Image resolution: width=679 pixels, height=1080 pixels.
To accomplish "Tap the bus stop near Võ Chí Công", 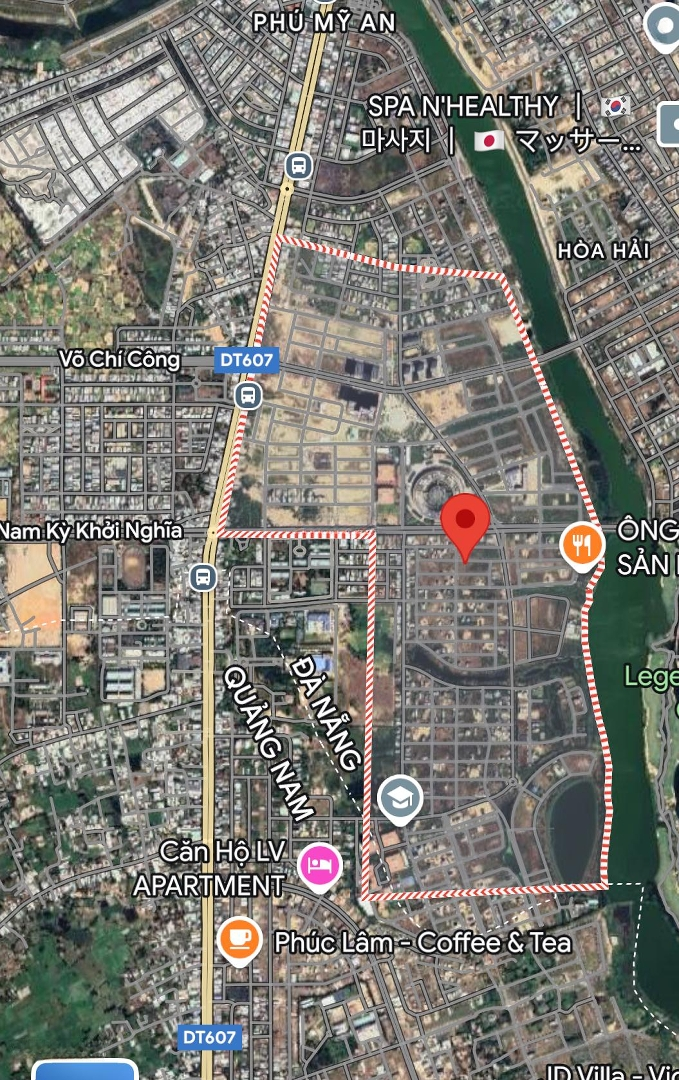I will [x=247, y=395].
